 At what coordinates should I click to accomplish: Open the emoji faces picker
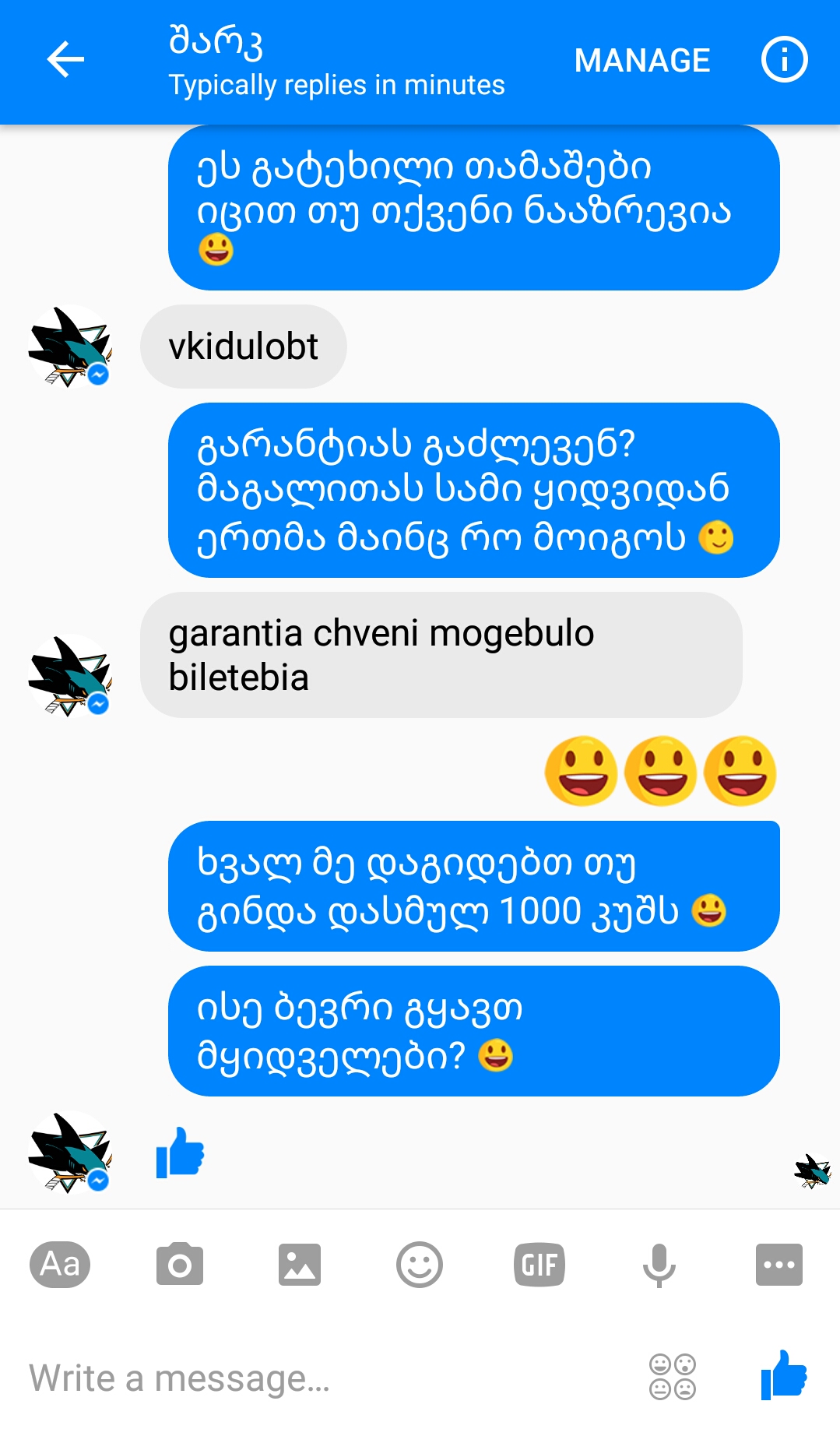pyautogui.click(x=673, y=1378)
